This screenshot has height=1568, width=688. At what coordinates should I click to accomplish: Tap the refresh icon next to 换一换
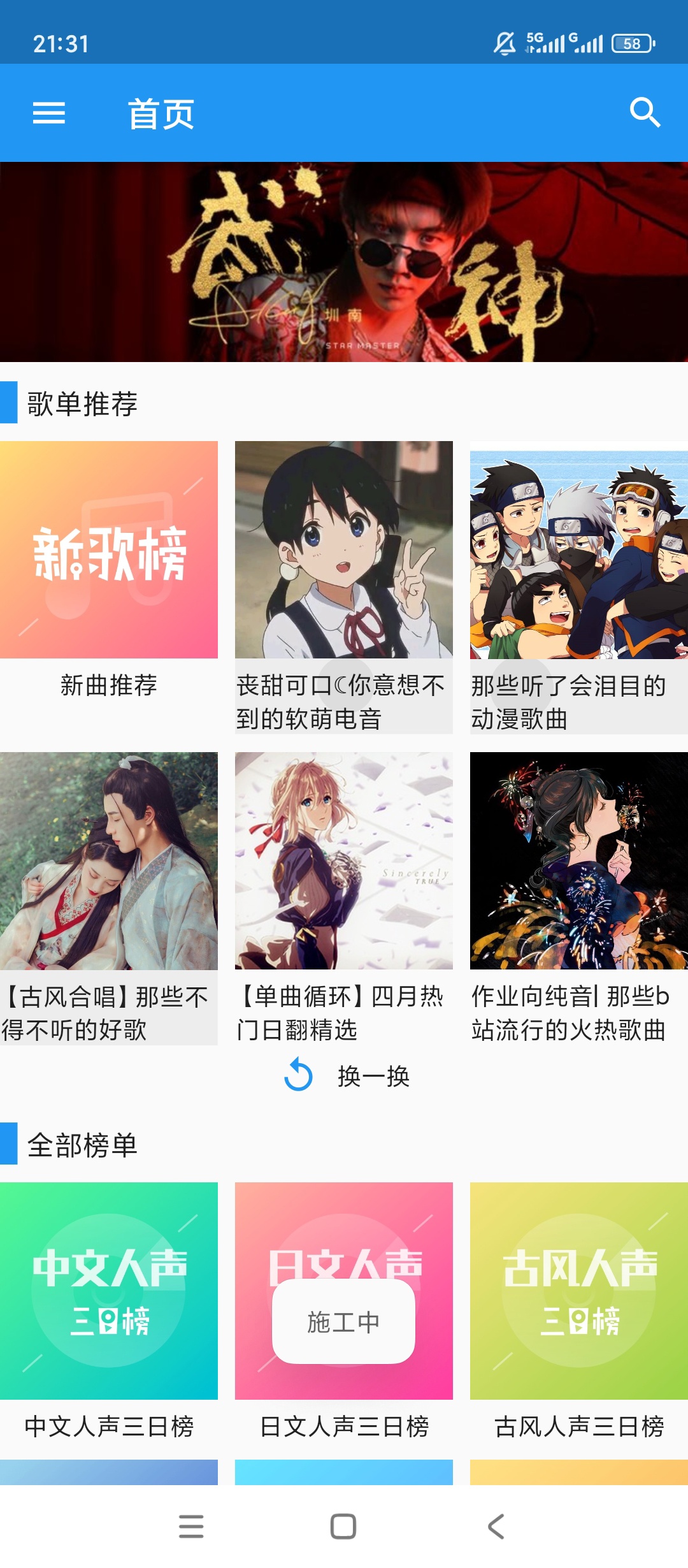(x=299, y=1075)
